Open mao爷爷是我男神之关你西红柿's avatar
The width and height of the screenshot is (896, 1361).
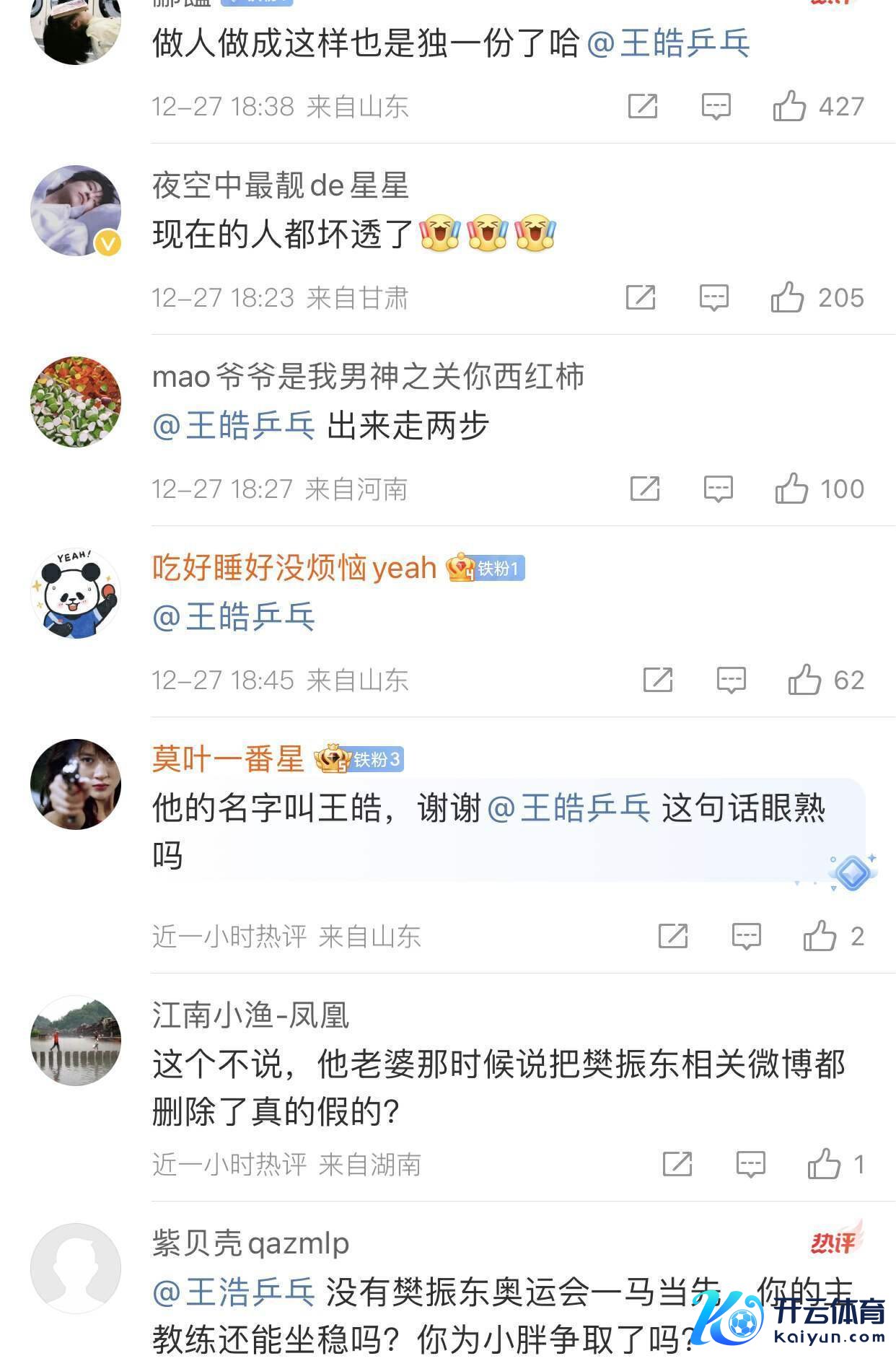click(76, 402)
